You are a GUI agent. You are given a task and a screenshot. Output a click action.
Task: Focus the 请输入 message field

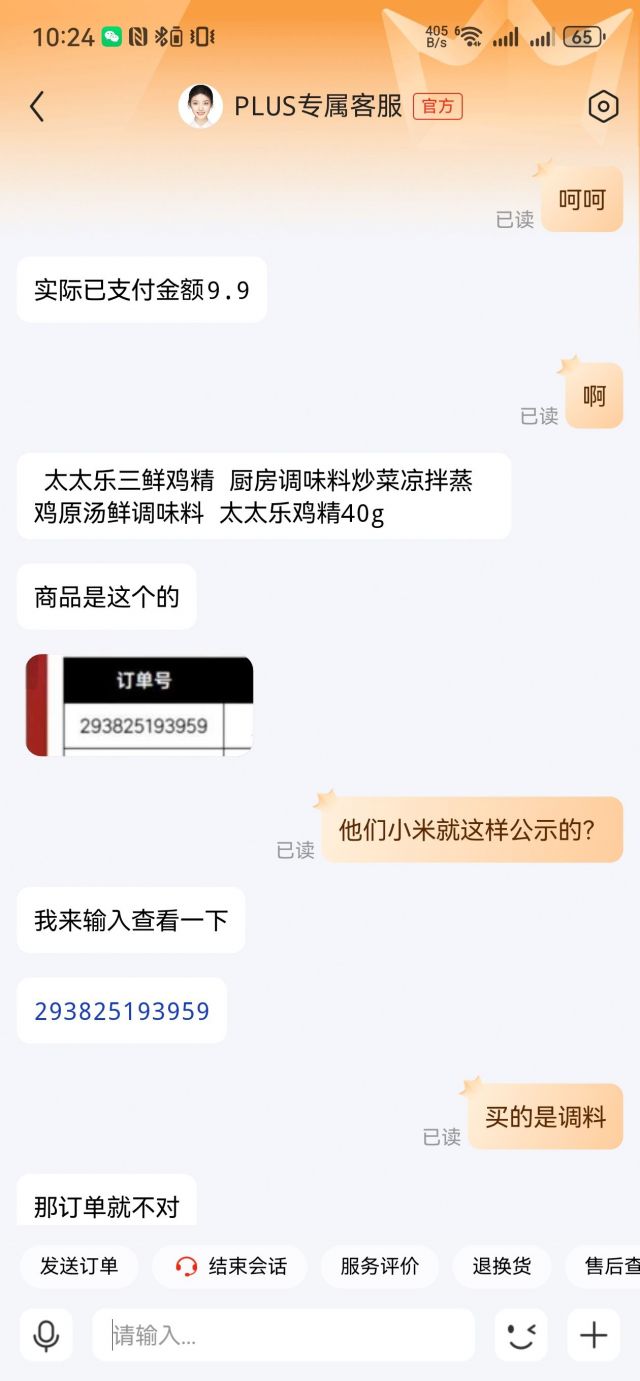(283, 1335)
